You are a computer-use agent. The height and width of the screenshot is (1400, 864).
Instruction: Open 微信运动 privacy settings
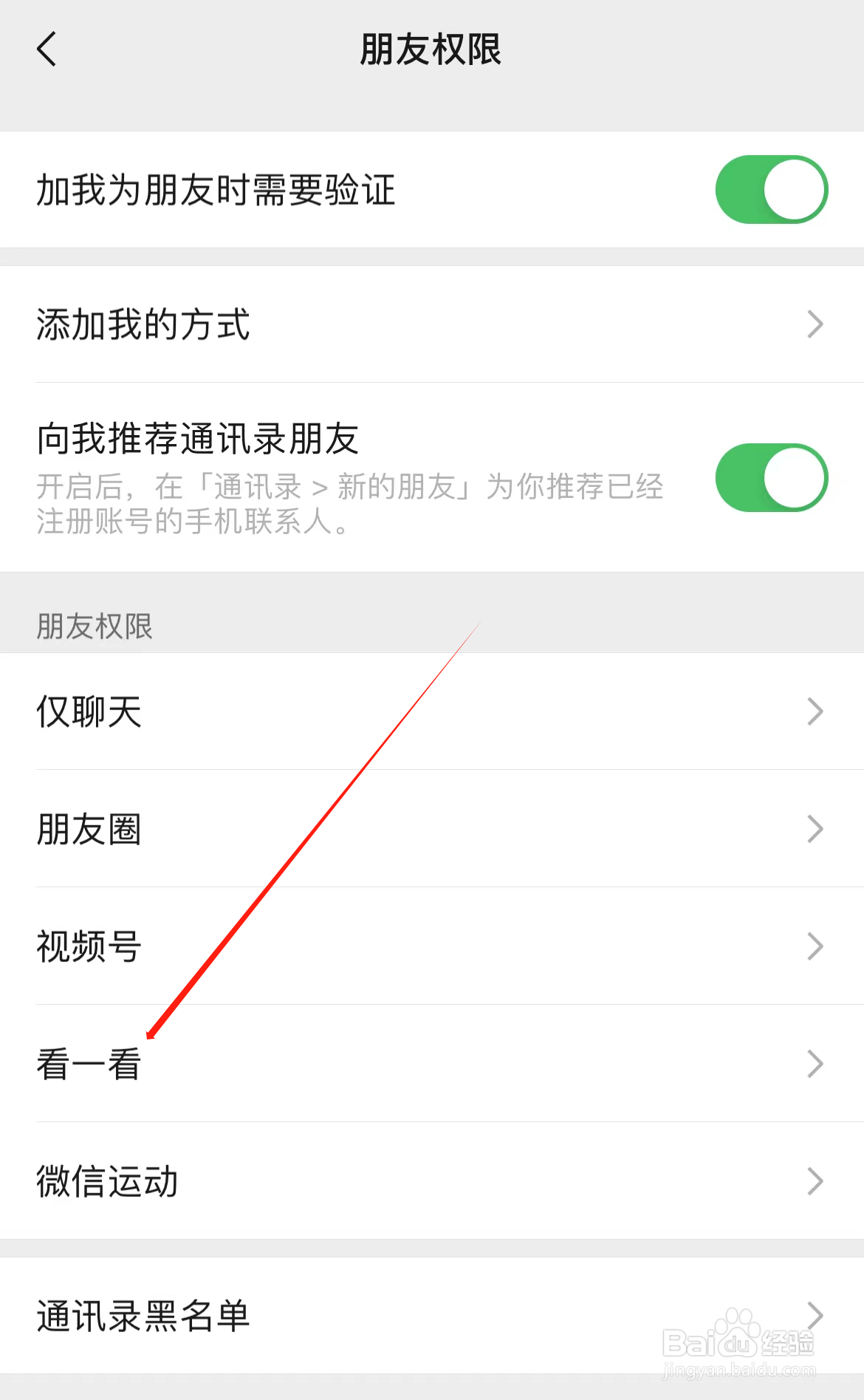(x=815, y=1182)
